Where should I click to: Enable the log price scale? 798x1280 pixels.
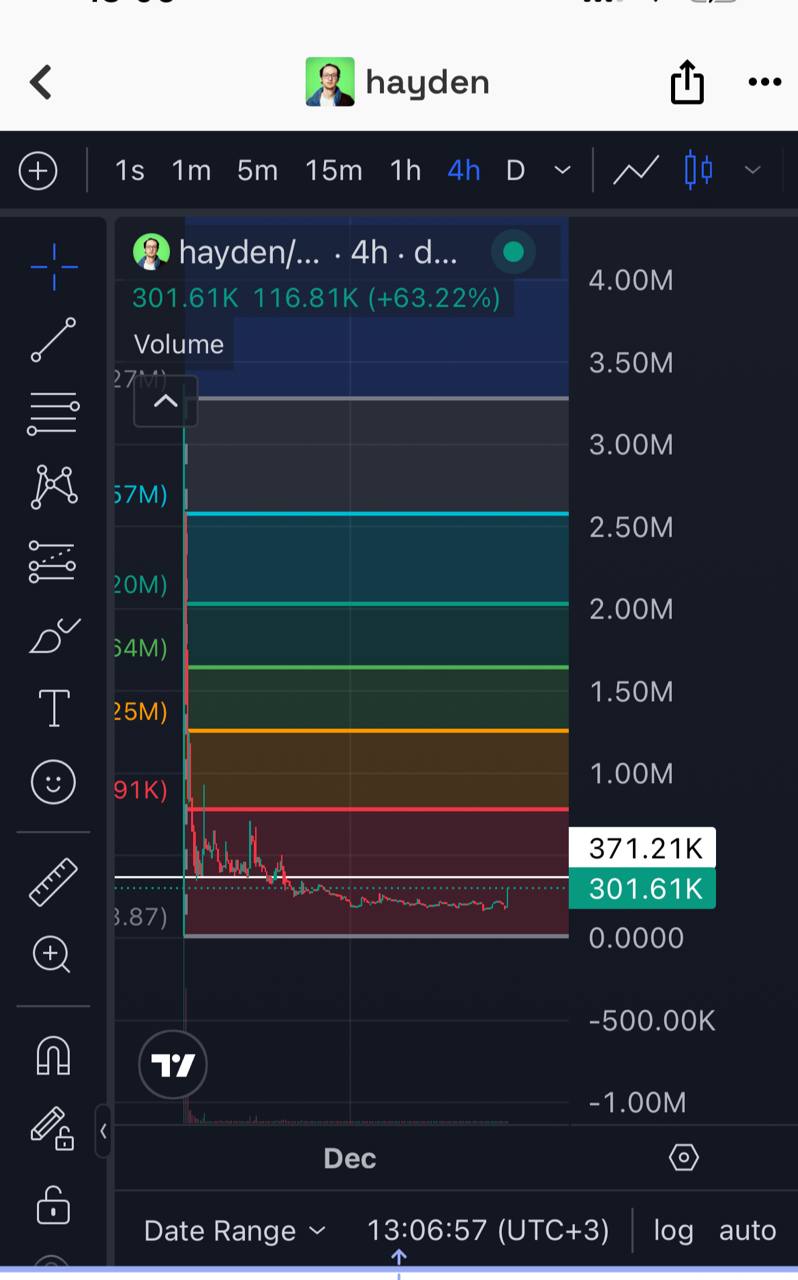[x=673, y=1231]
